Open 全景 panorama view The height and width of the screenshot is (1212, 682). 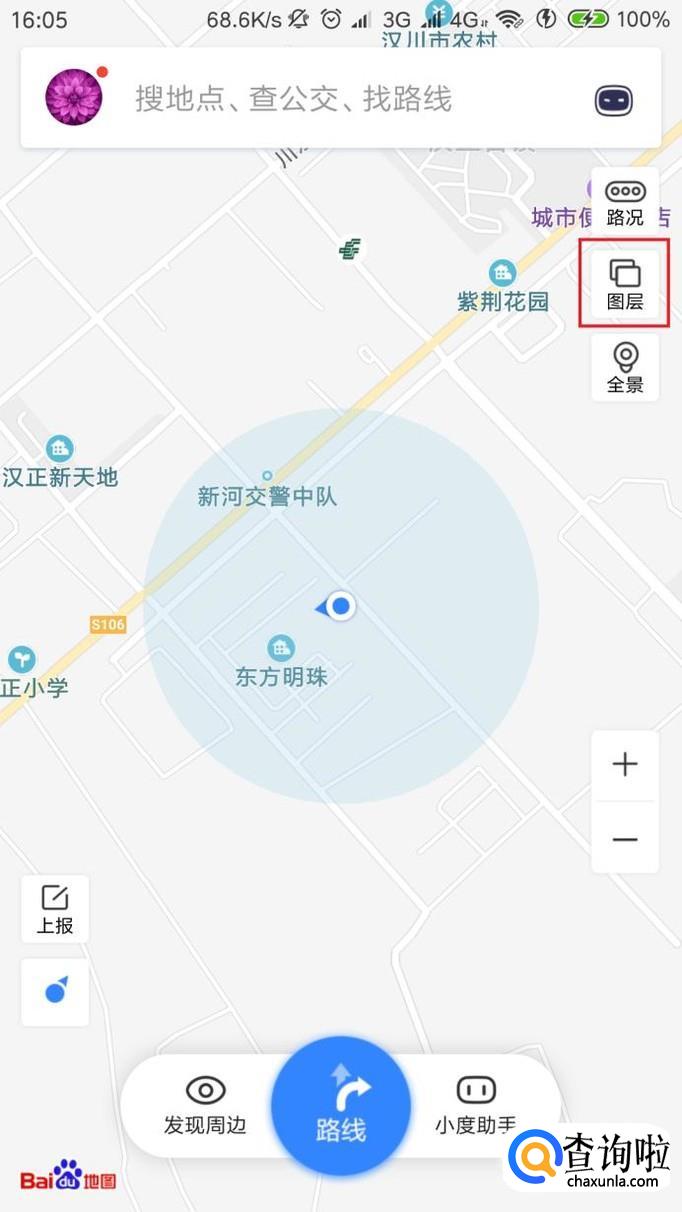pyautogui.click(x=625, y=368)
